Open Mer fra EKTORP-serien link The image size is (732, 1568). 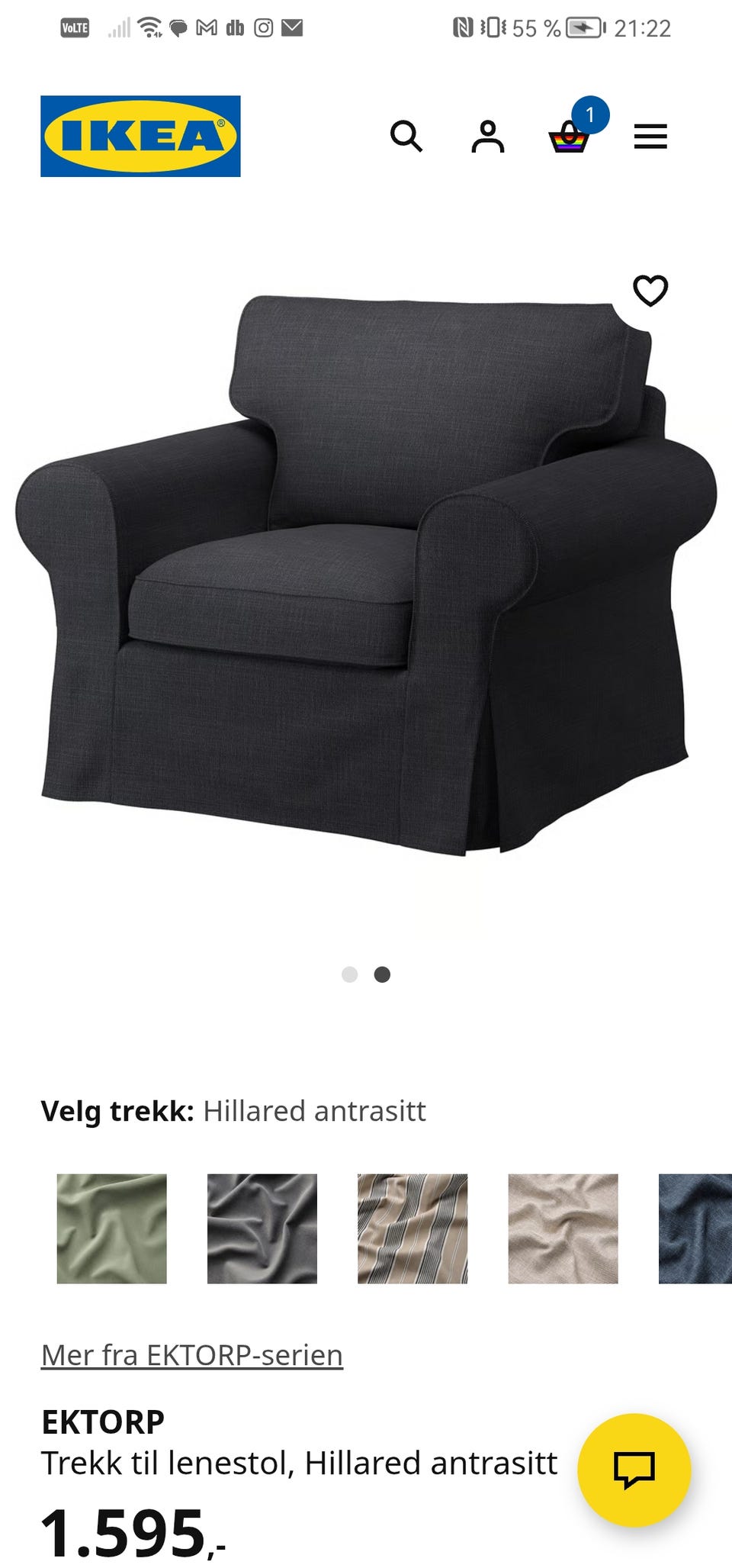click(x=192, y=1355)
